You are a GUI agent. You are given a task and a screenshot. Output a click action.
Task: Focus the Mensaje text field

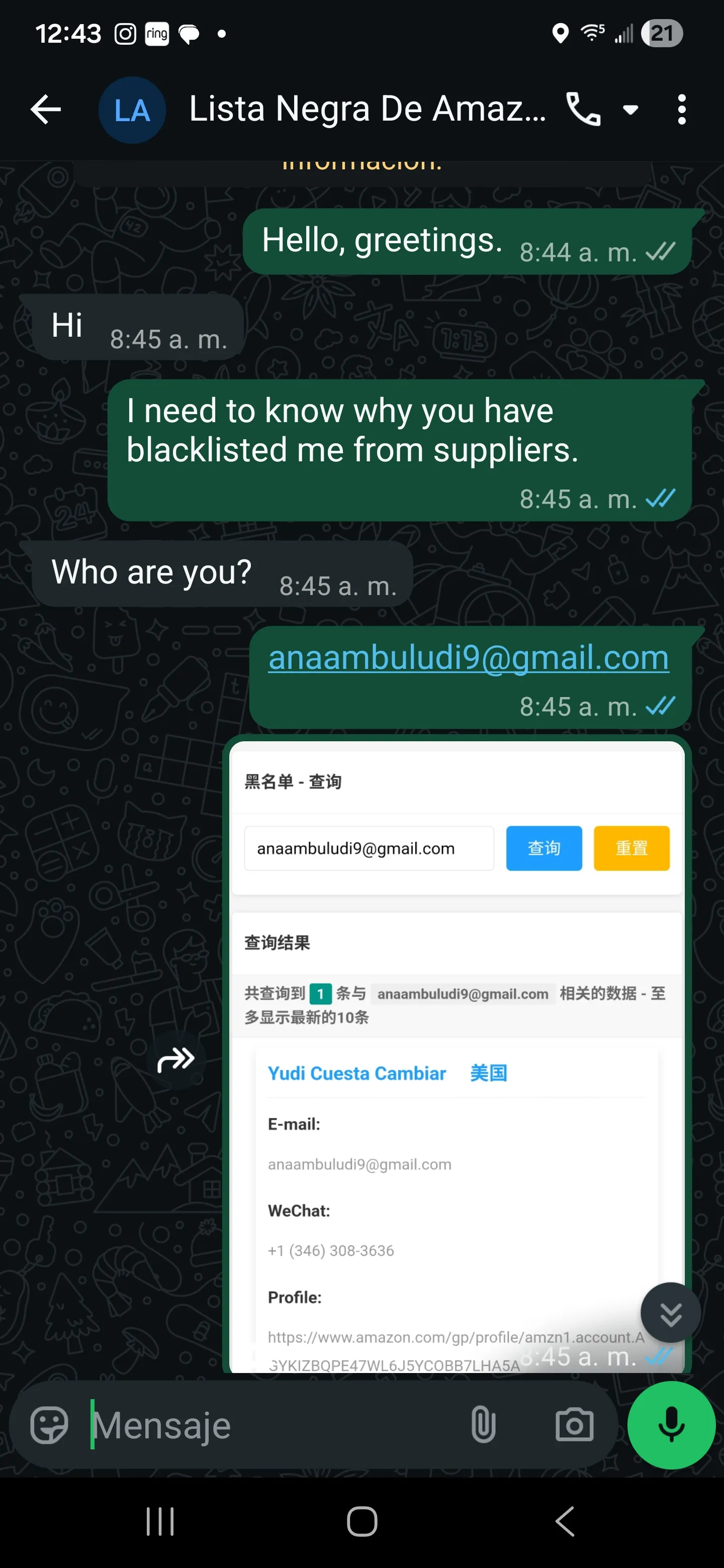[x=274, y=1425]
